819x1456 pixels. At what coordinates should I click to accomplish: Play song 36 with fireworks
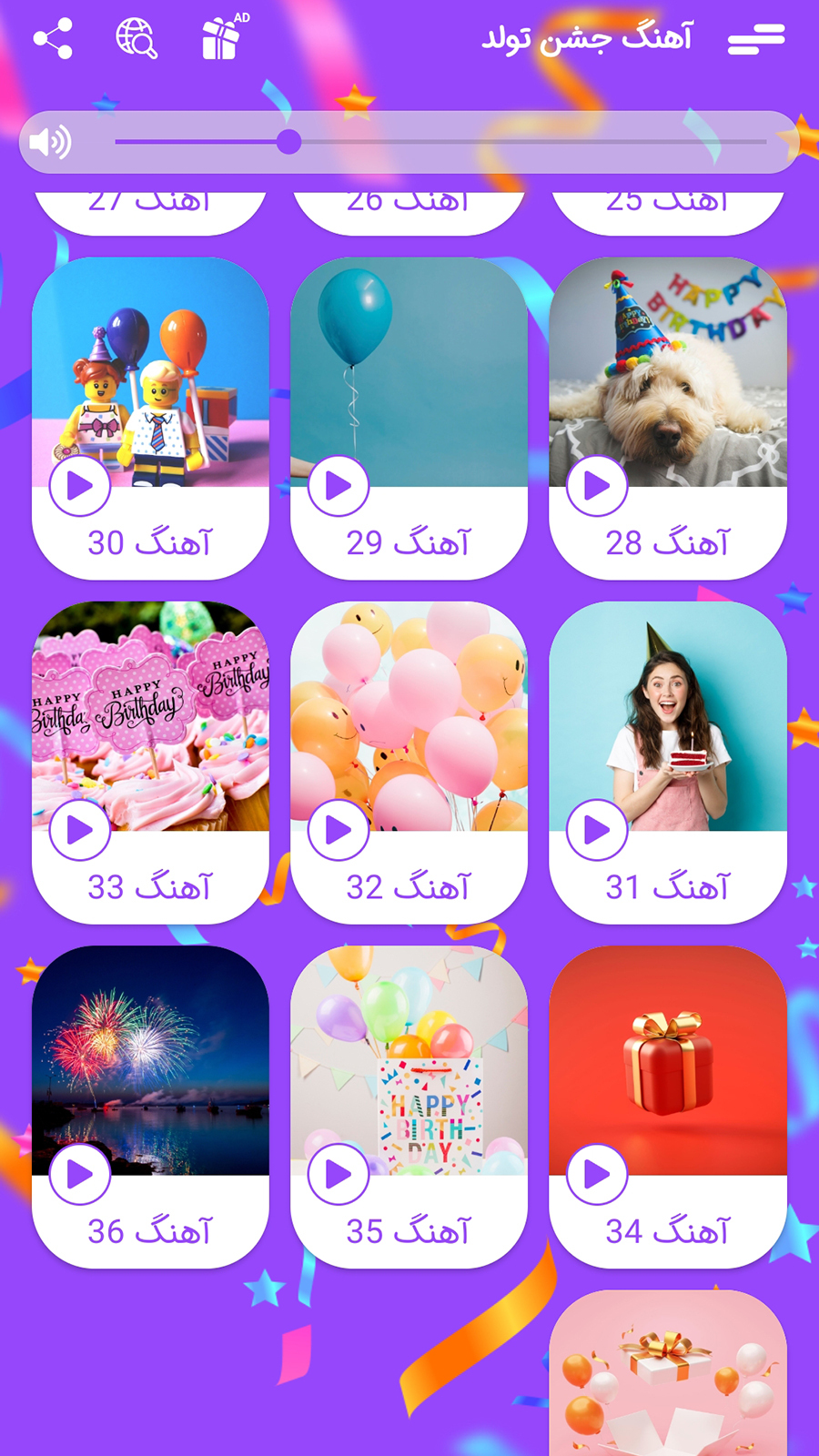[x=80, y=1175]
